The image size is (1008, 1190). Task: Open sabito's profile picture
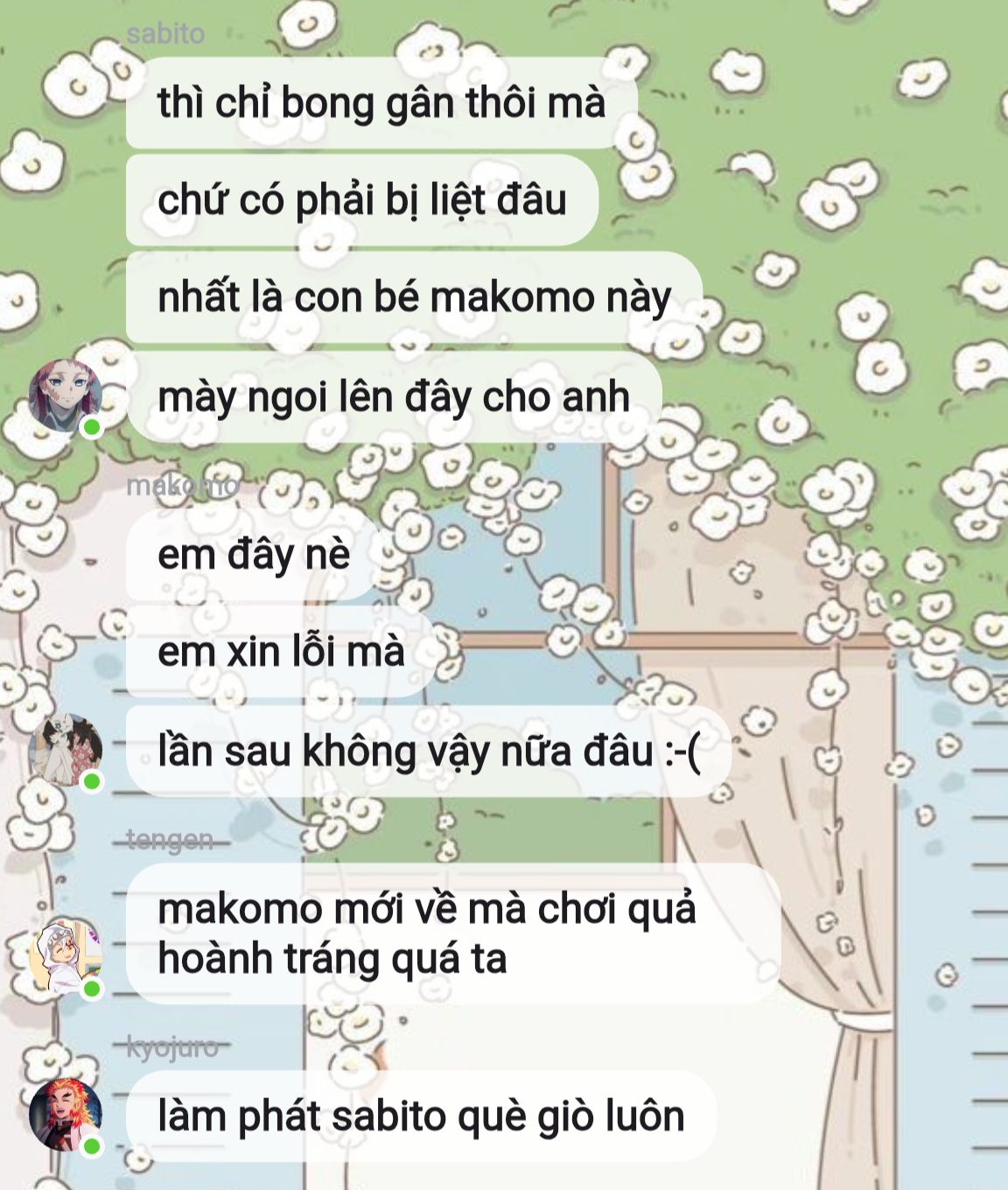click(x=66, y=396)
